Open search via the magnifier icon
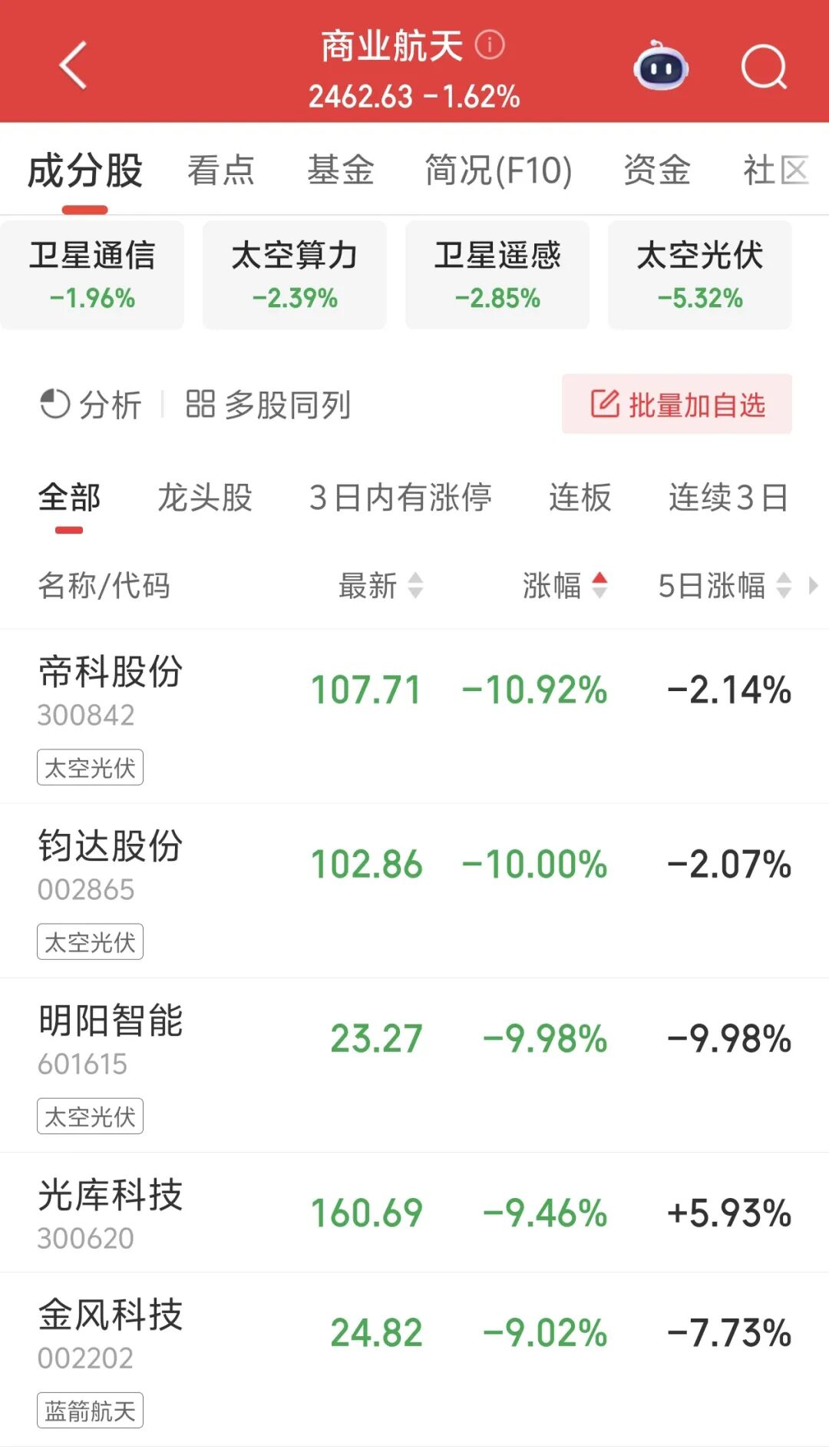The image size is (829, 1456). pyautogui.click(x=763, y=68)
